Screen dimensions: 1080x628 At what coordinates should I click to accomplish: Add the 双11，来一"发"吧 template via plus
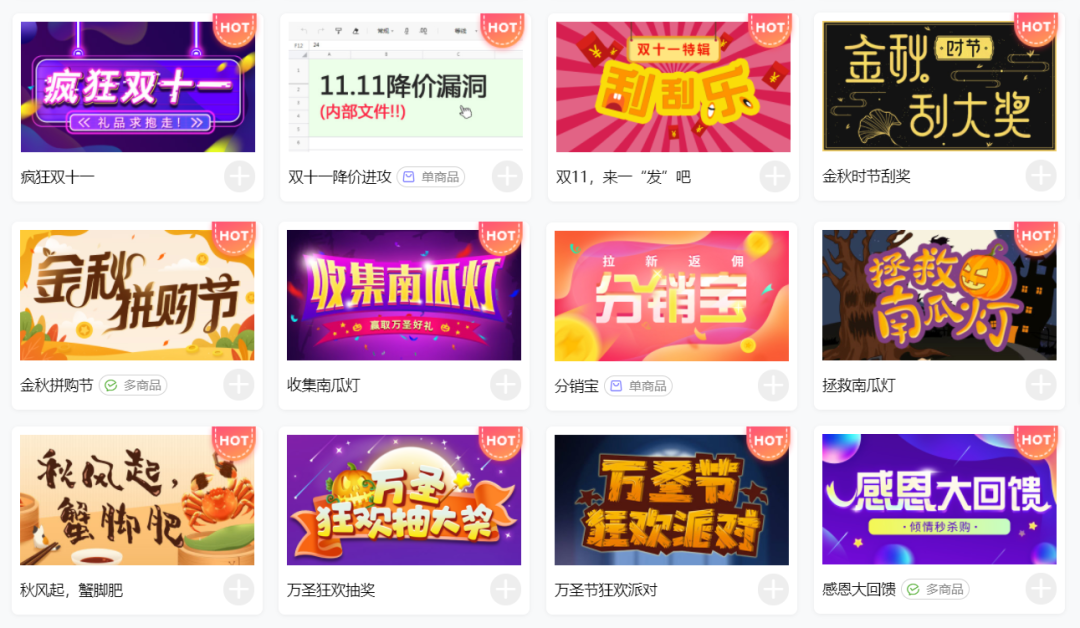(x=774, y=177)
